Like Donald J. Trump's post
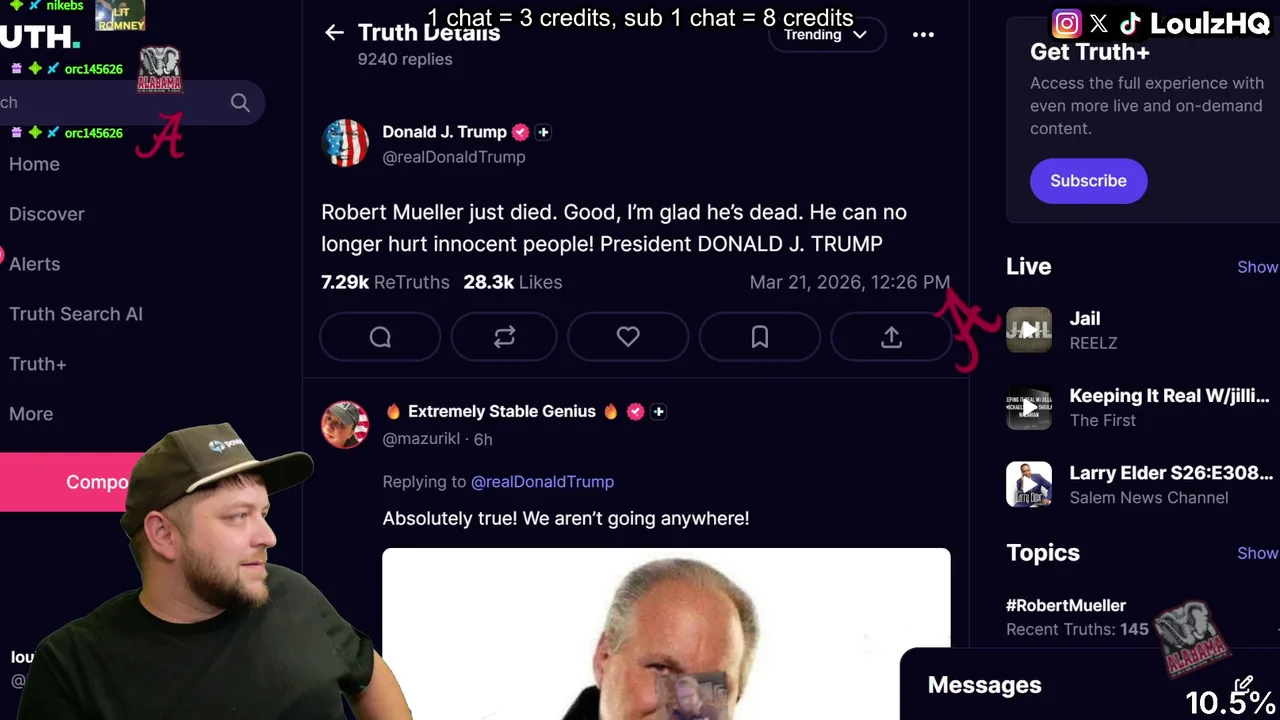 pyautogui.click(x=628, y=338)
